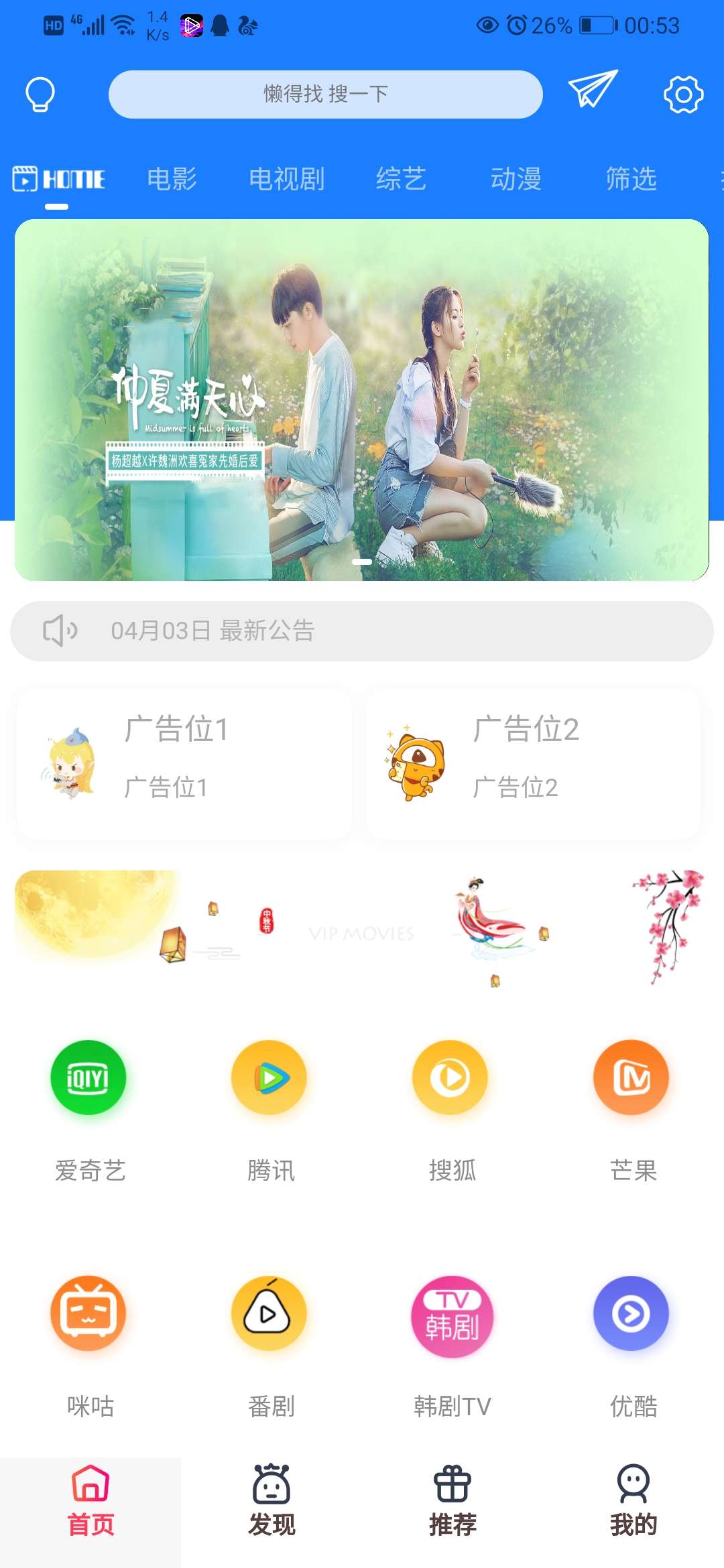Switch to the 综艺 tab
This screenshot has height=1568, width=724.
coord(401,179)
